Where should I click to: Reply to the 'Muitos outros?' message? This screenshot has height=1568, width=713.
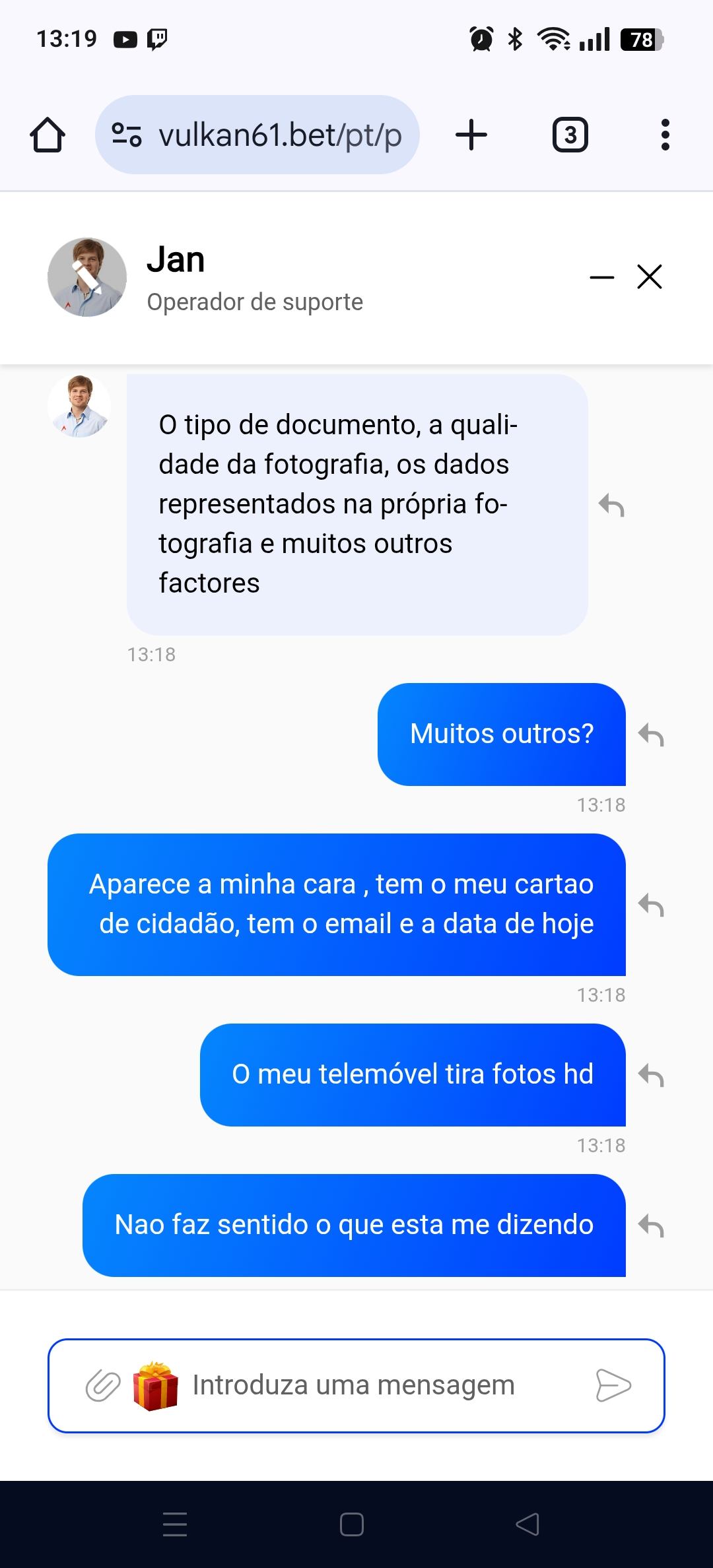pos(651,735)
